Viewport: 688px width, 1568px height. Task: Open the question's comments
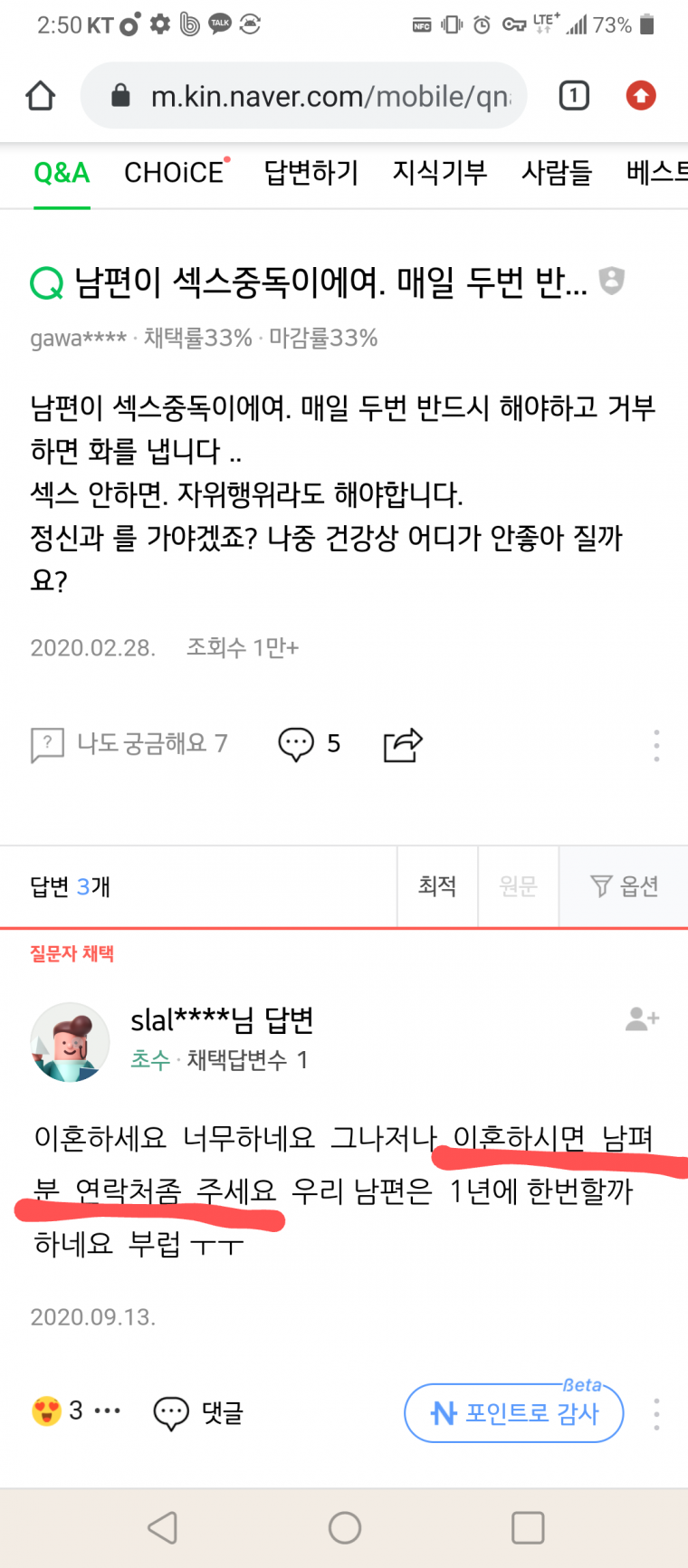click(x=309, y=744)
